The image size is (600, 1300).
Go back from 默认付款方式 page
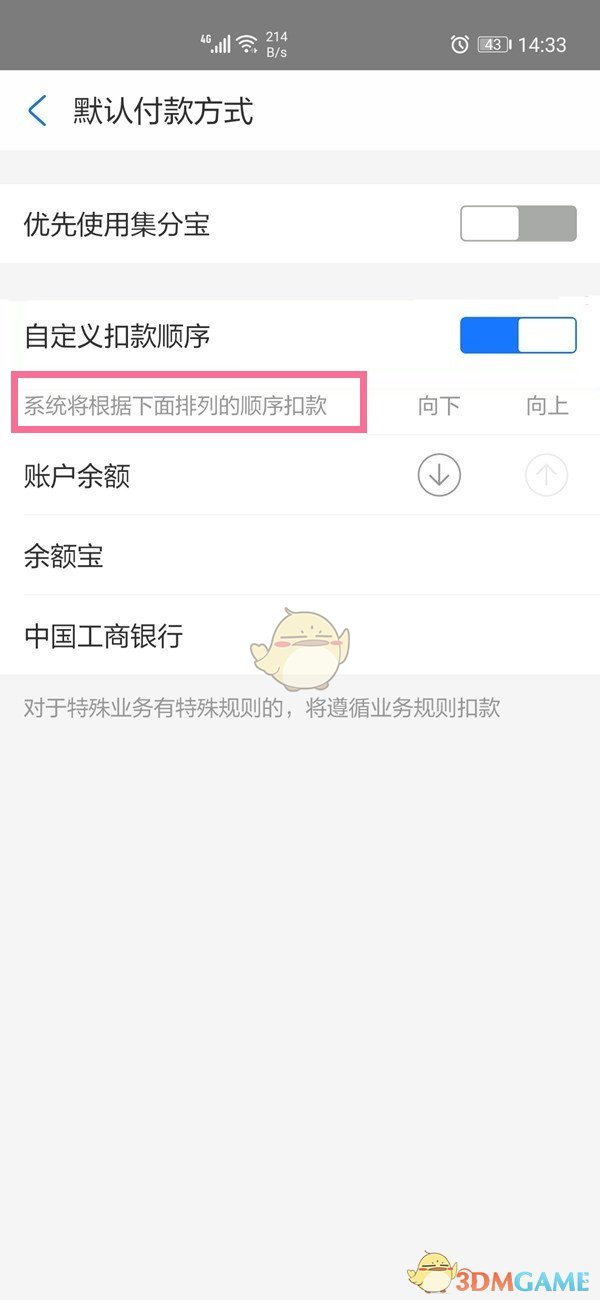[38, 111]
